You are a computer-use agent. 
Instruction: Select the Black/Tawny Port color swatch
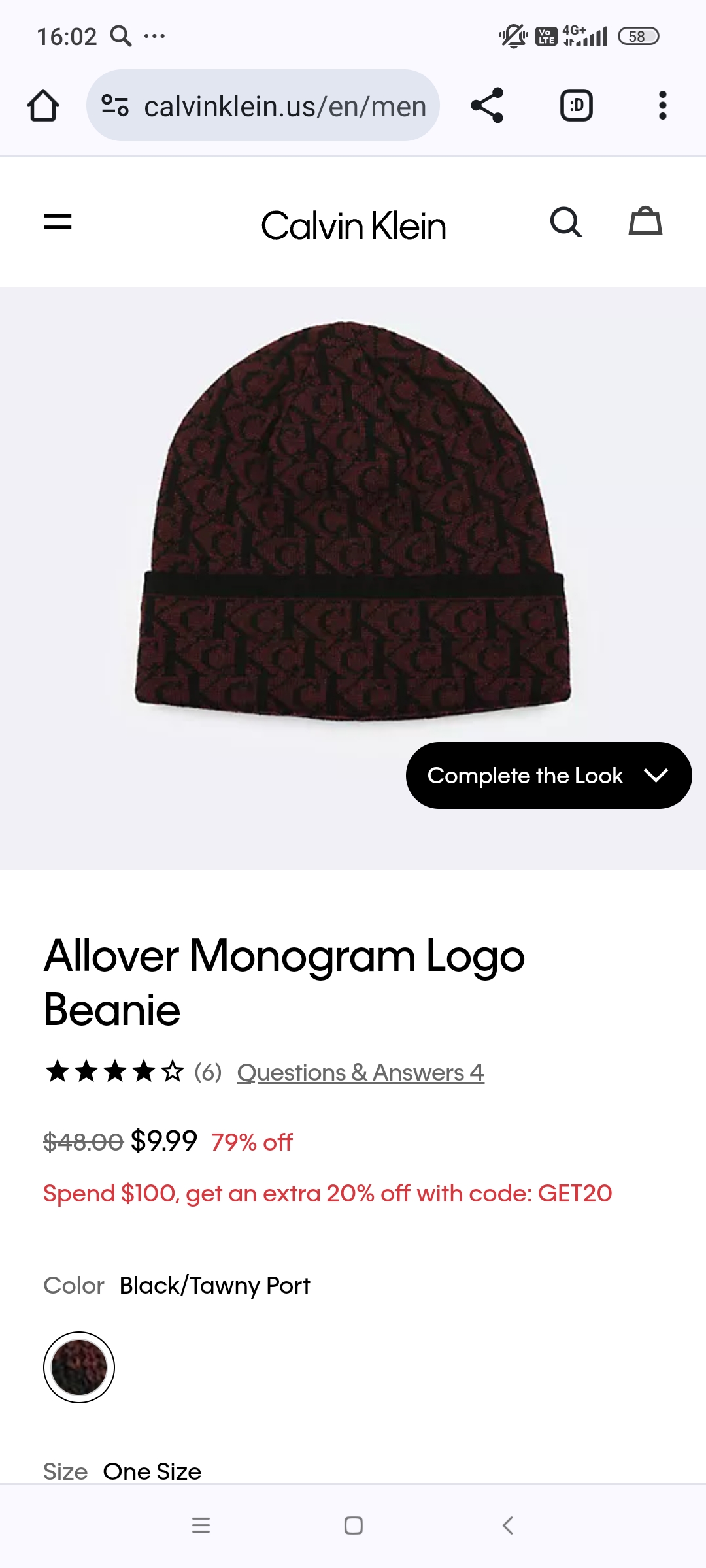click(x=79, y=1367)
